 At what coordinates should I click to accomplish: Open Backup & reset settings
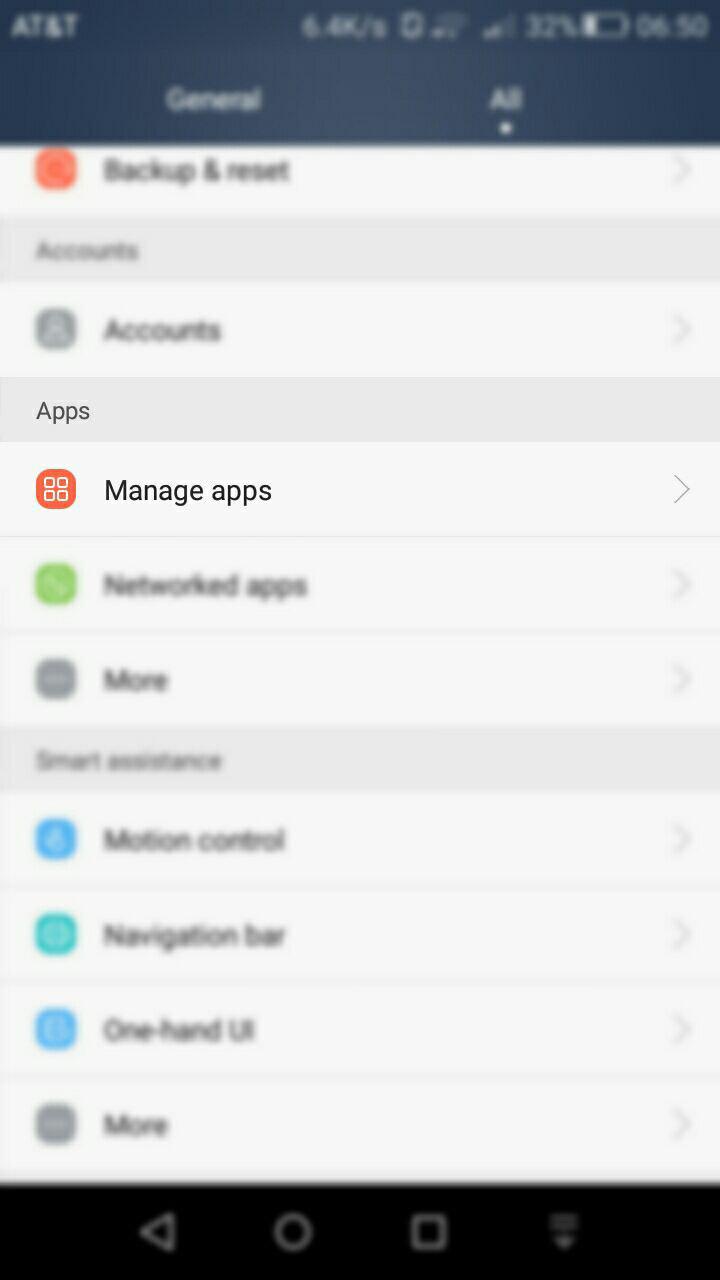click(360, 170)
